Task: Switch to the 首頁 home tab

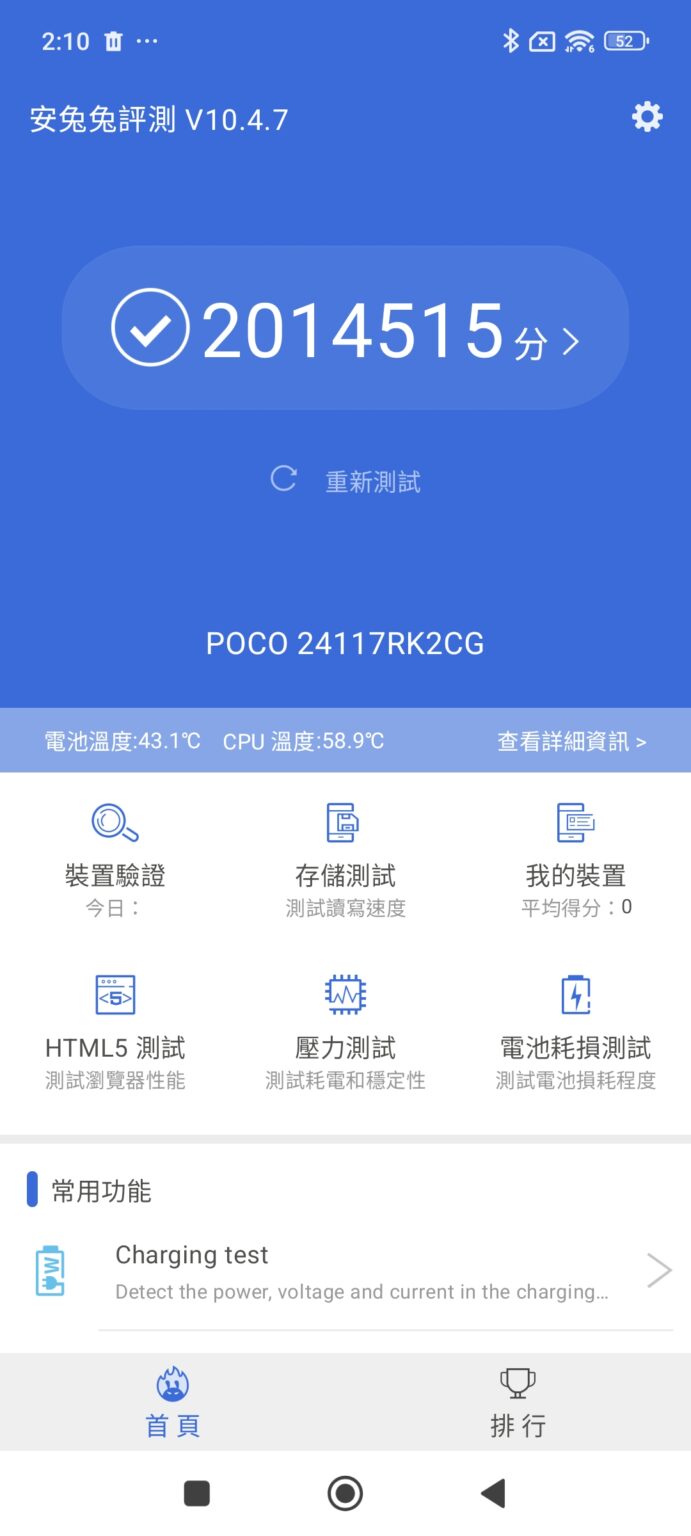Action: pyautogui.click(x=173, y=1401)
